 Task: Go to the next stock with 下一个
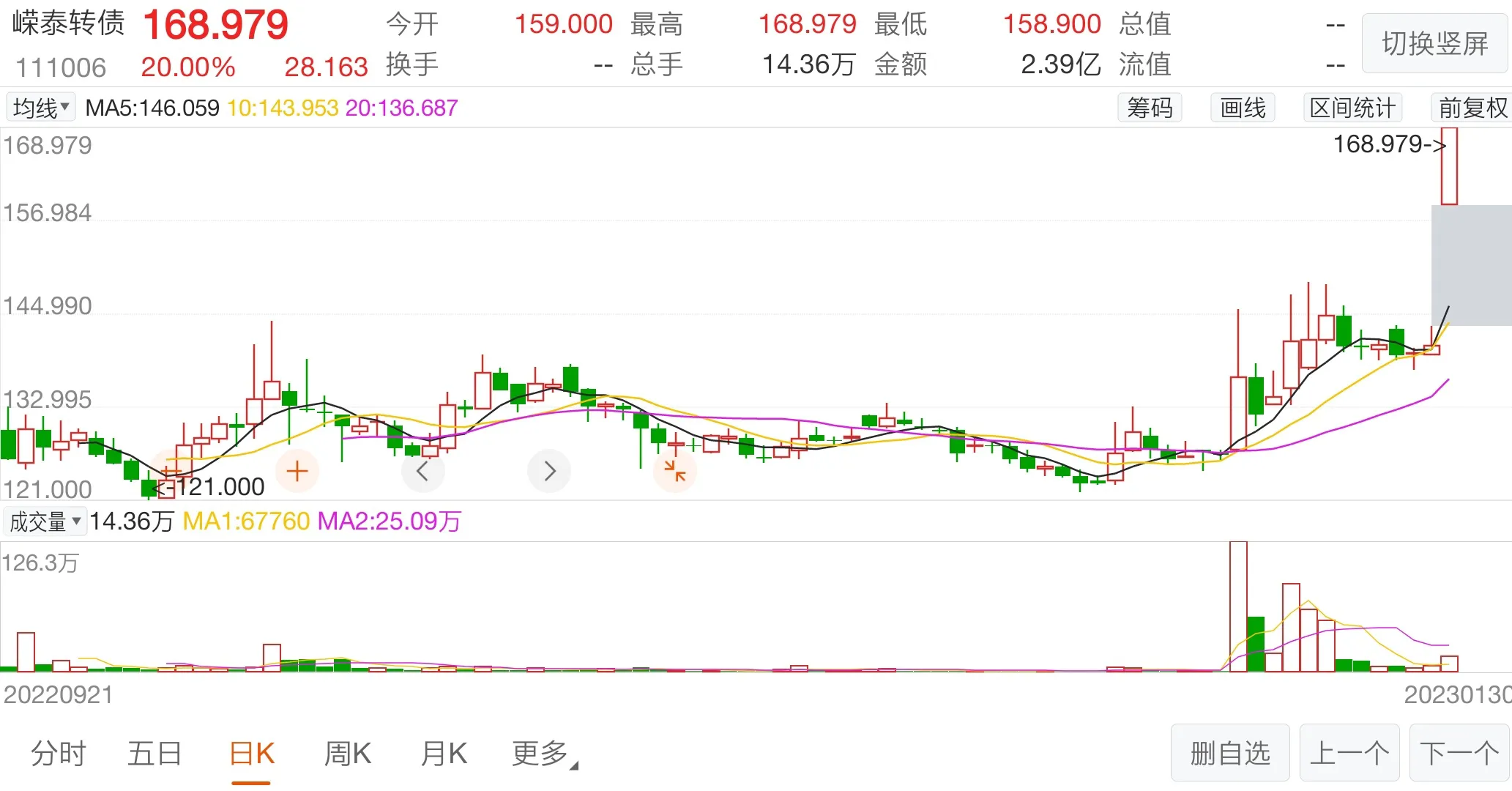point(1459,753)
